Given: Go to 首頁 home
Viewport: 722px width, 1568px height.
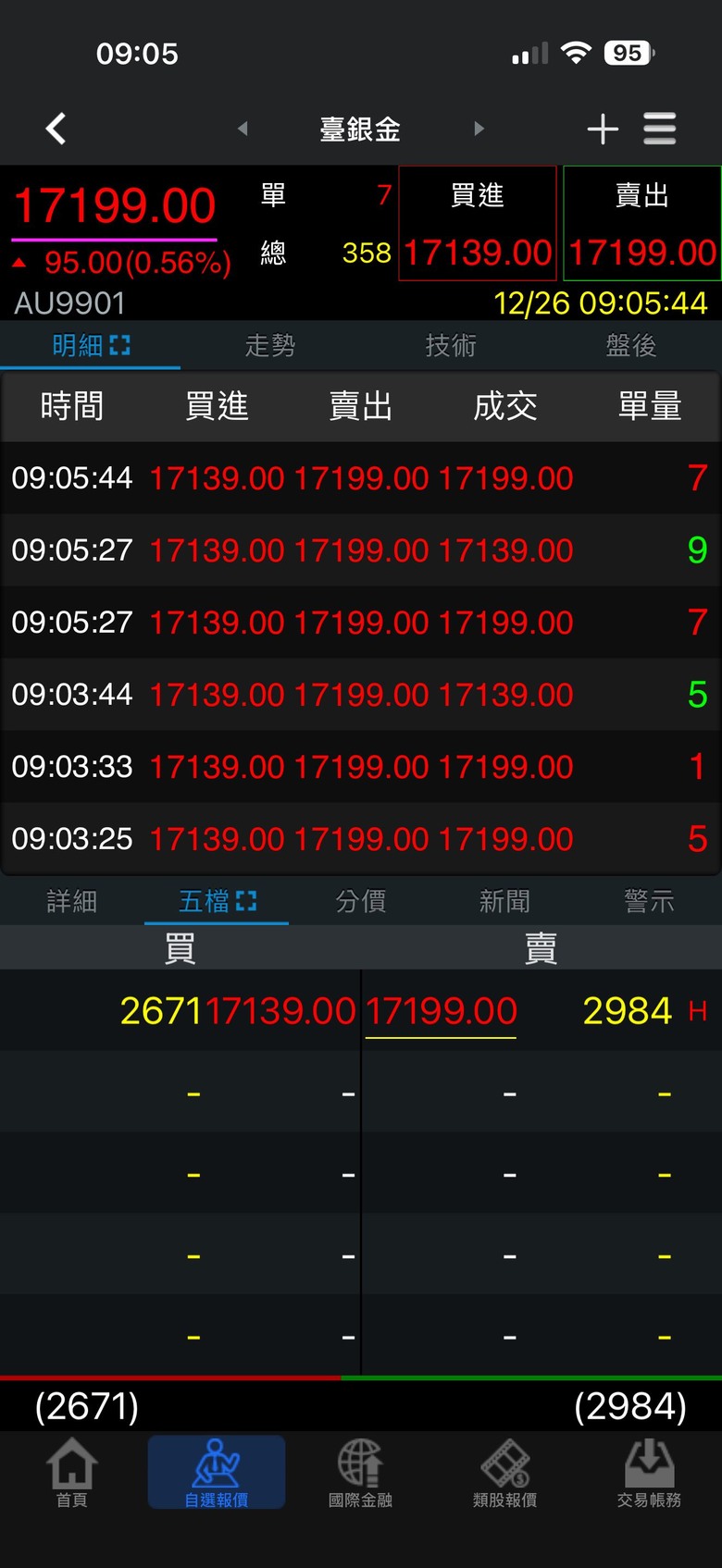Looking at the screenshot, I should coord(72,1473).
